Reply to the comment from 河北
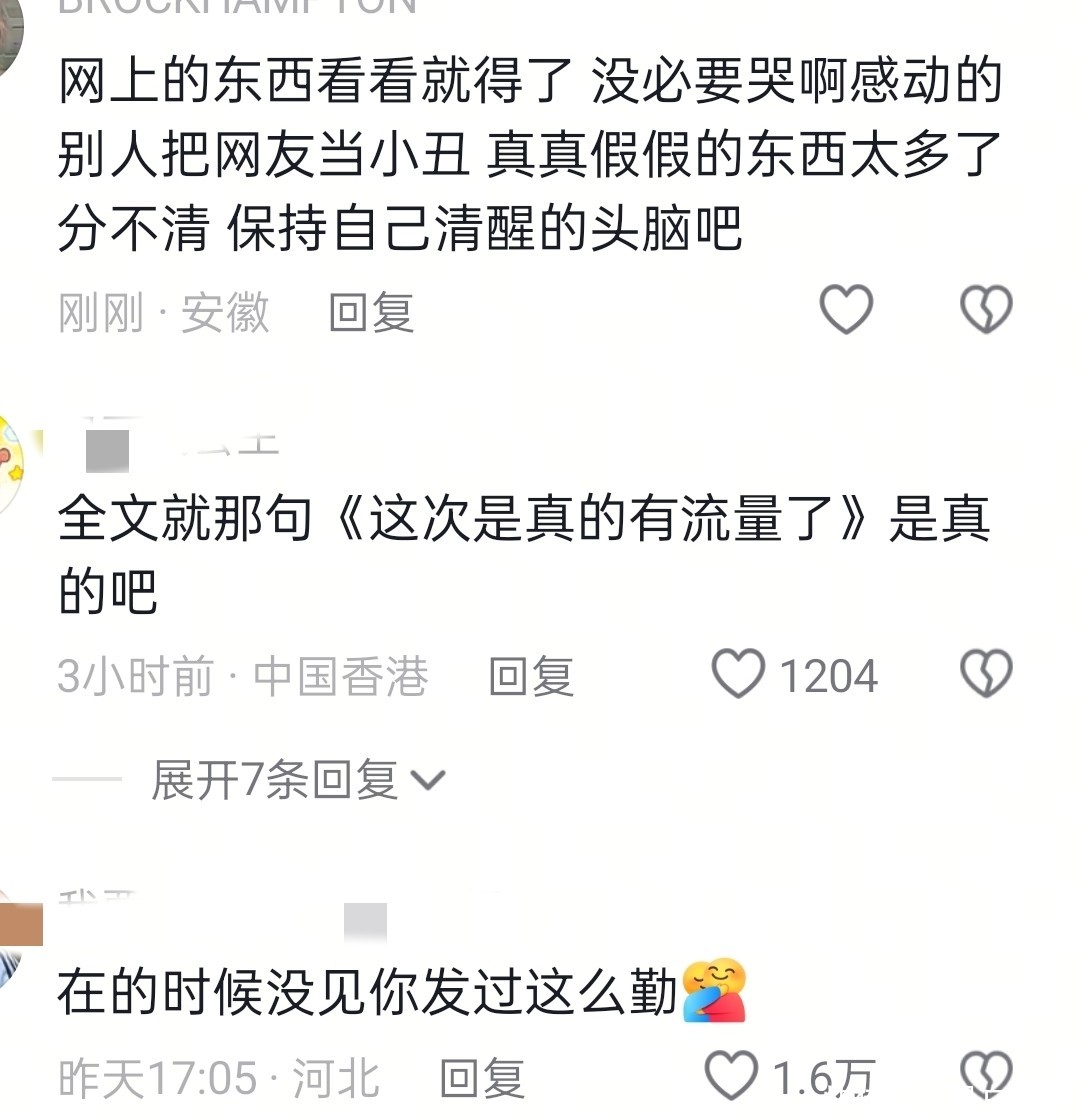 (482, 1077)
